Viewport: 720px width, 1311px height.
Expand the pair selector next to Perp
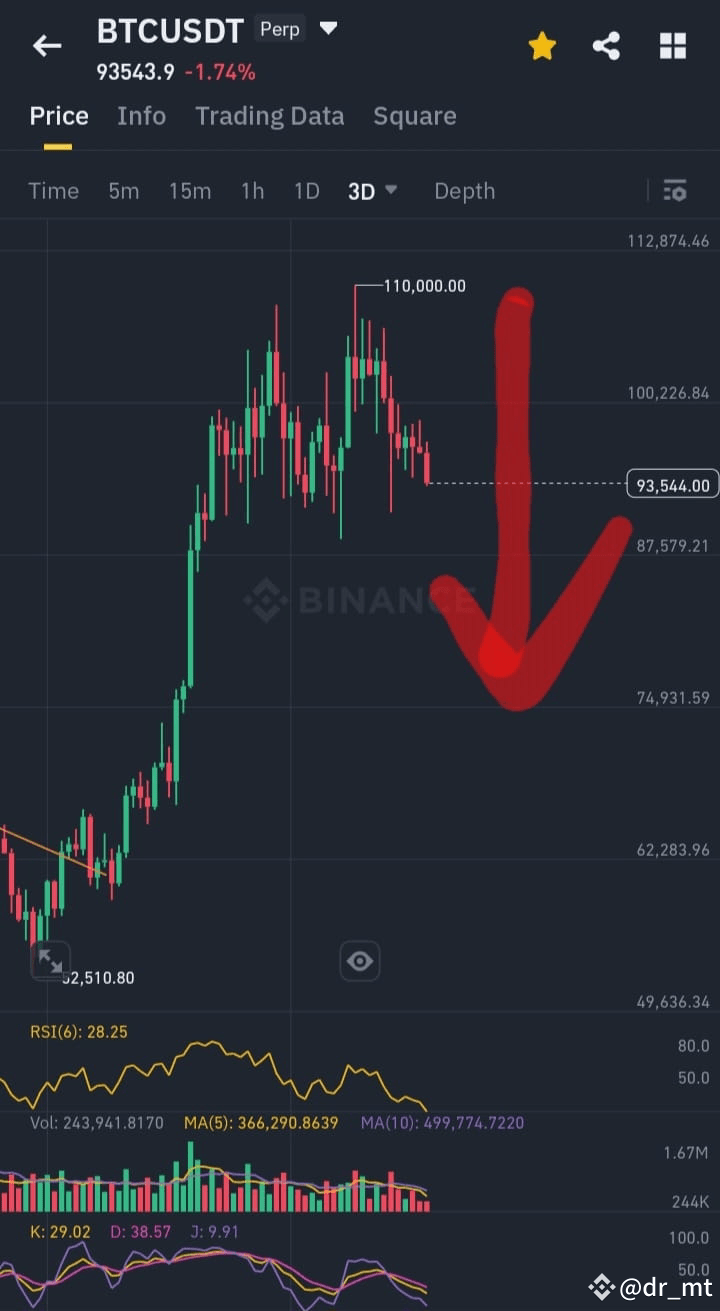coord(329,30)
